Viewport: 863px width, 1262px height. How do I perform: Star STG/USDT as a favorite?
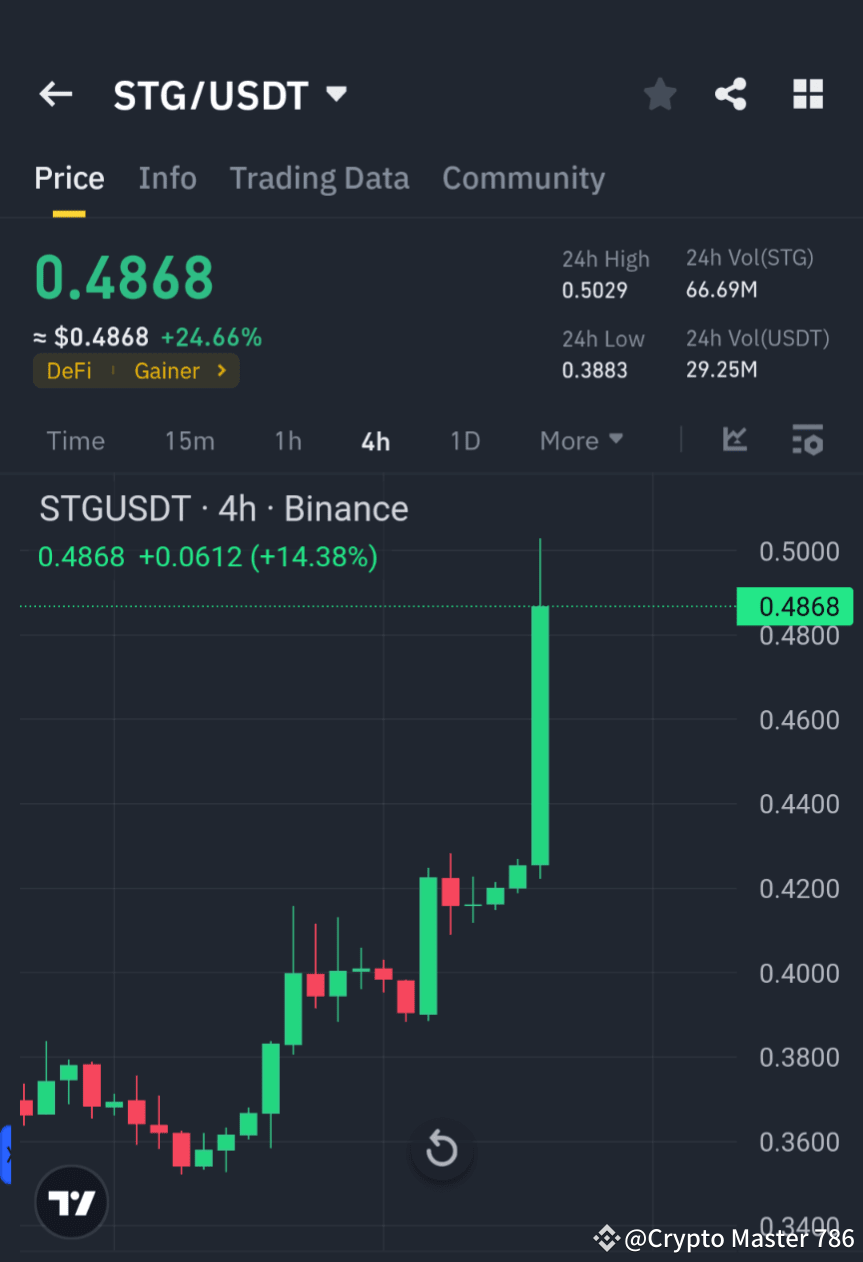point(659,93)
